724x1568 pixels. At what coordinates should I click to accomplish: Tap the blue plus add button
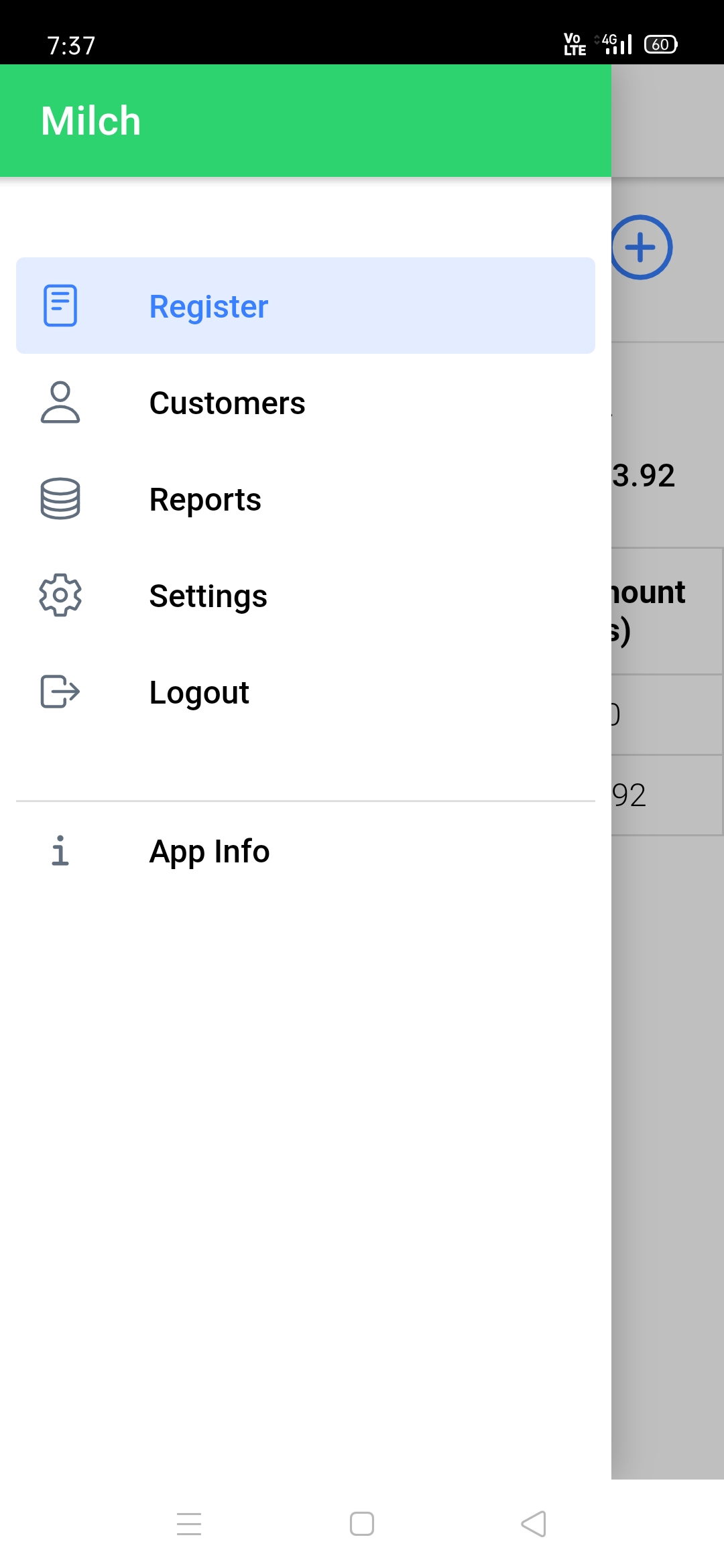point(642,247)
